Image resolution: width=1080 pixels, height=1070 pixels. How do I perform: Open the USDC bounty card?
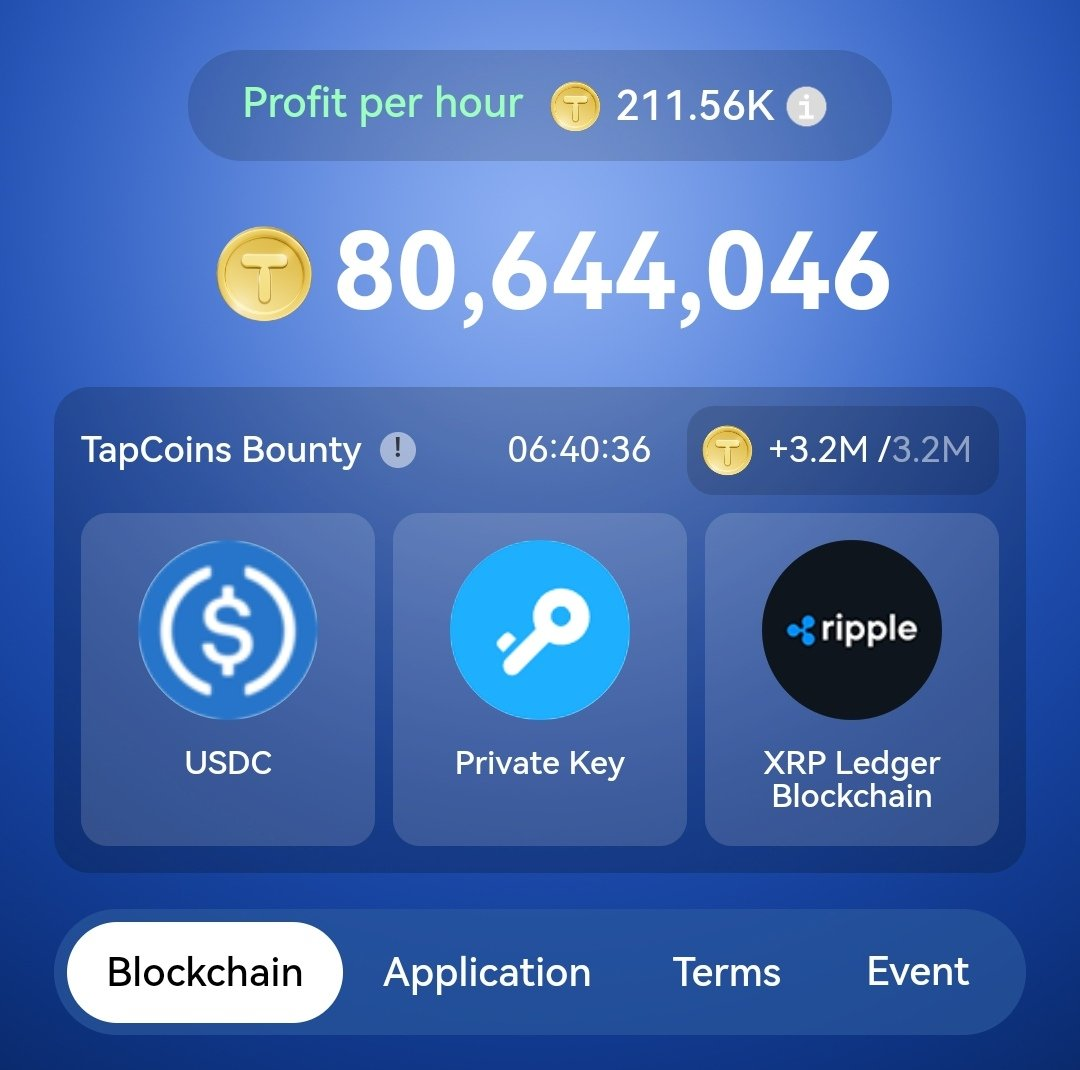coord(228,679)
